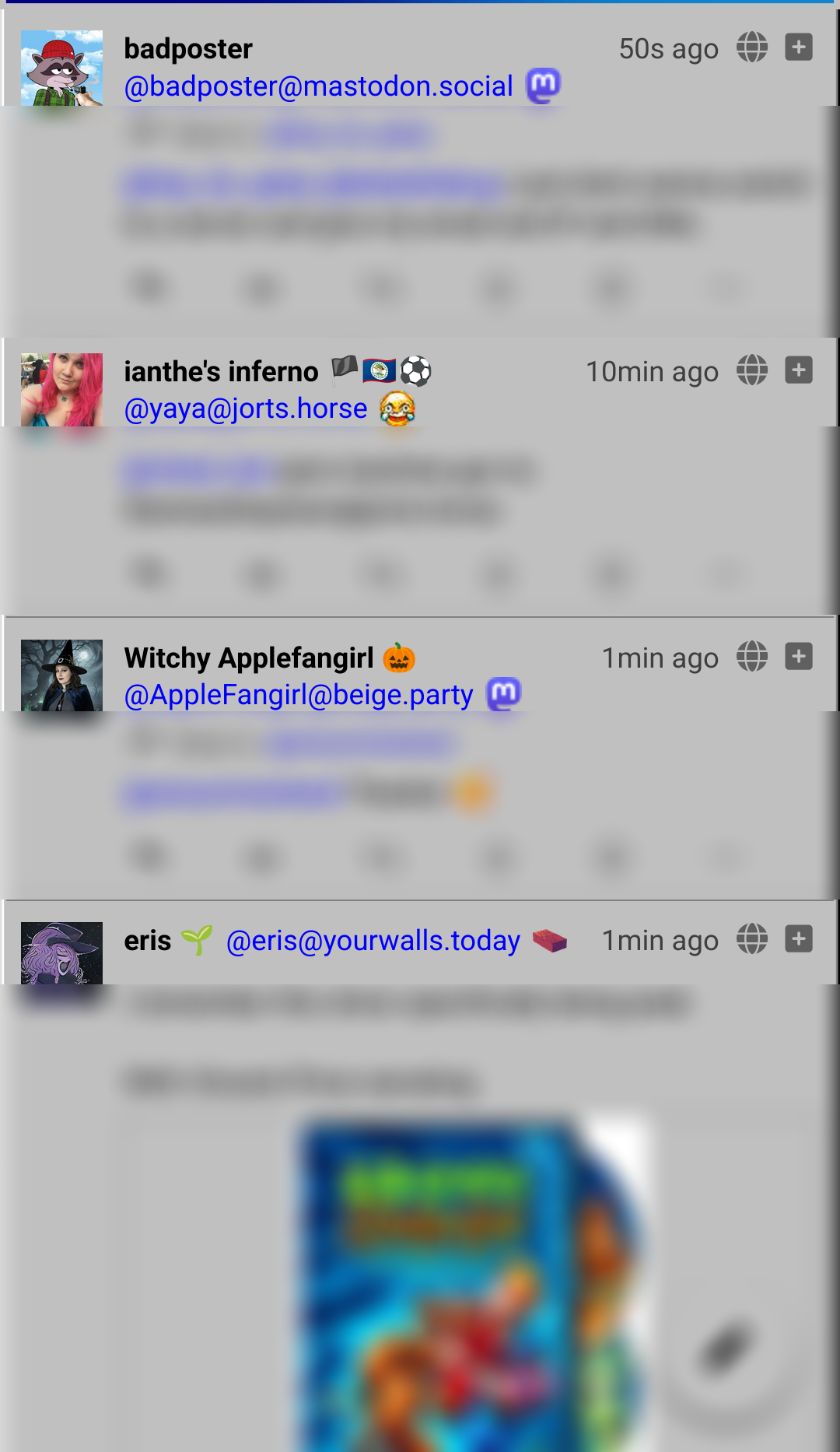Compose a new post with the pencil button

pyautogui.click(x=725, y=1349)
